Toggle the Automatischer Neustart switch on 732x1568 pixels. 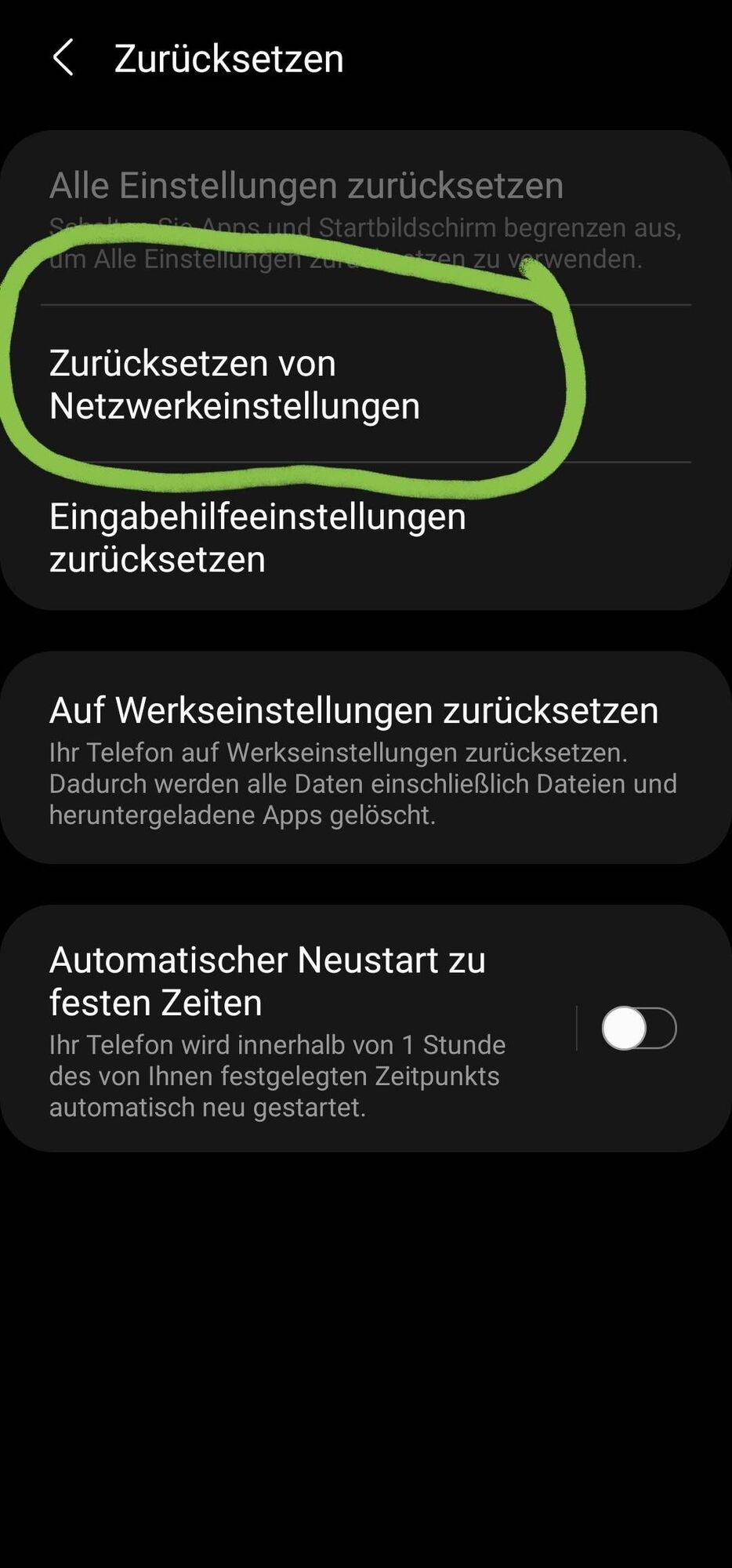[638, 1028]
